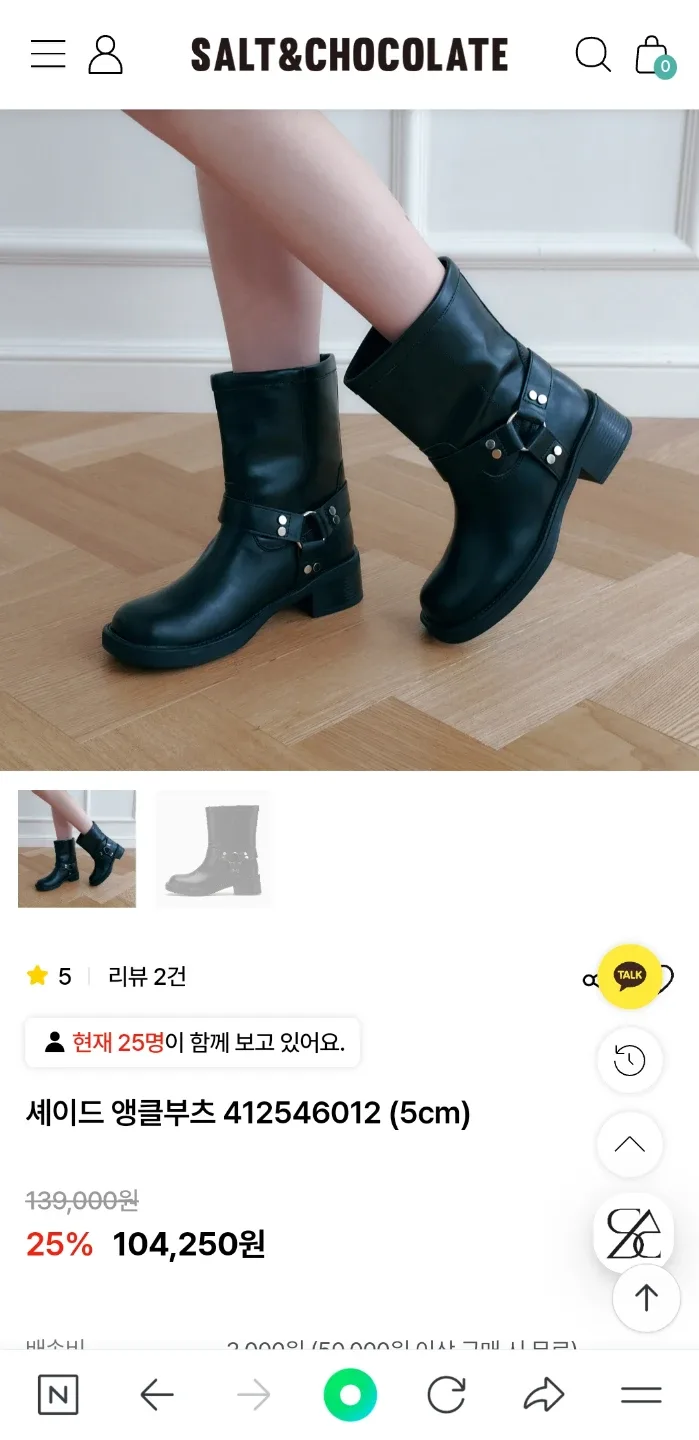Viewport: 699px width, 1440px height.
Task: View the second product thumbnail
Action: coord(213,849)
